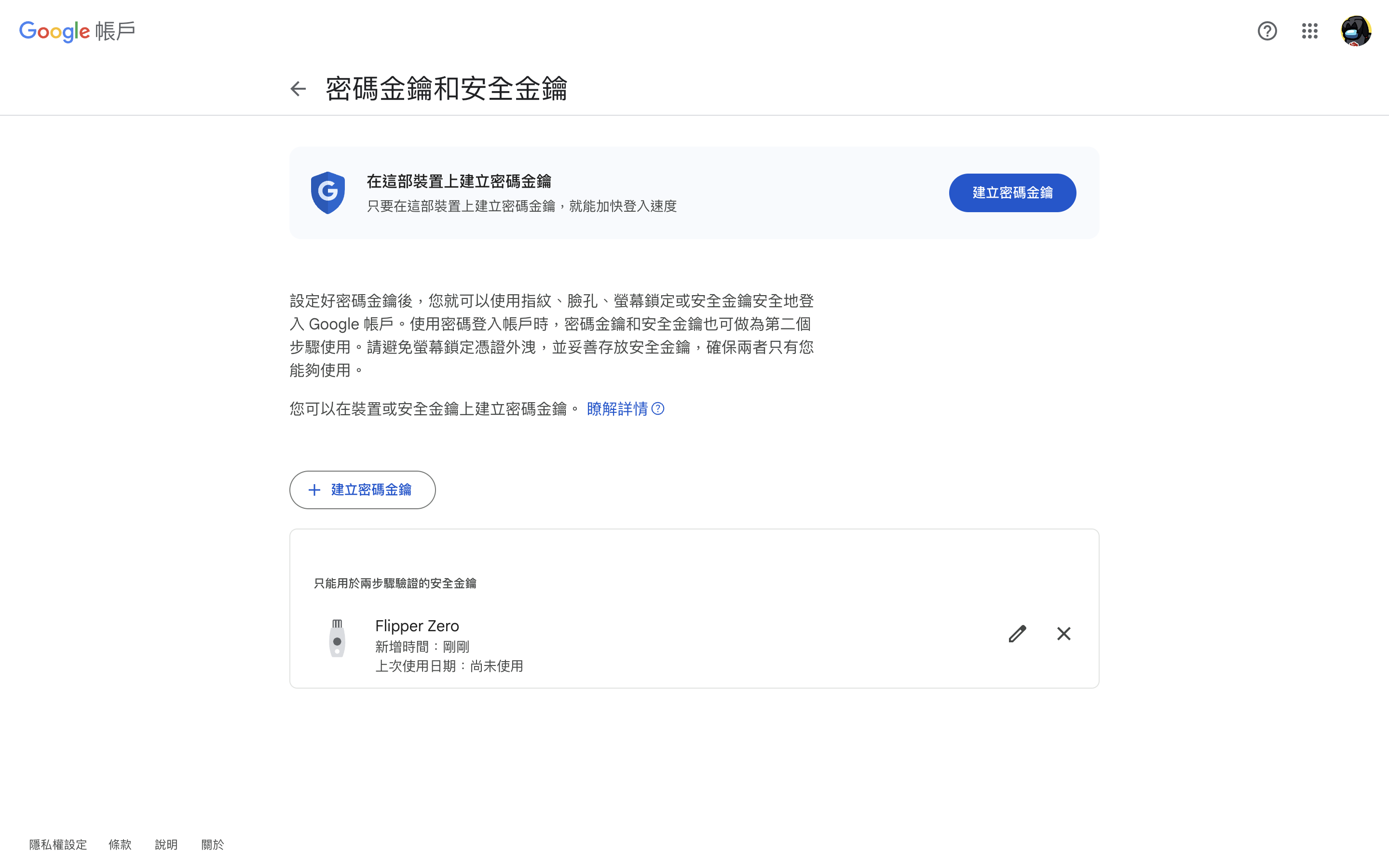
Task: Remove the Flipper Zero security key
Action: click(1063, 634)
